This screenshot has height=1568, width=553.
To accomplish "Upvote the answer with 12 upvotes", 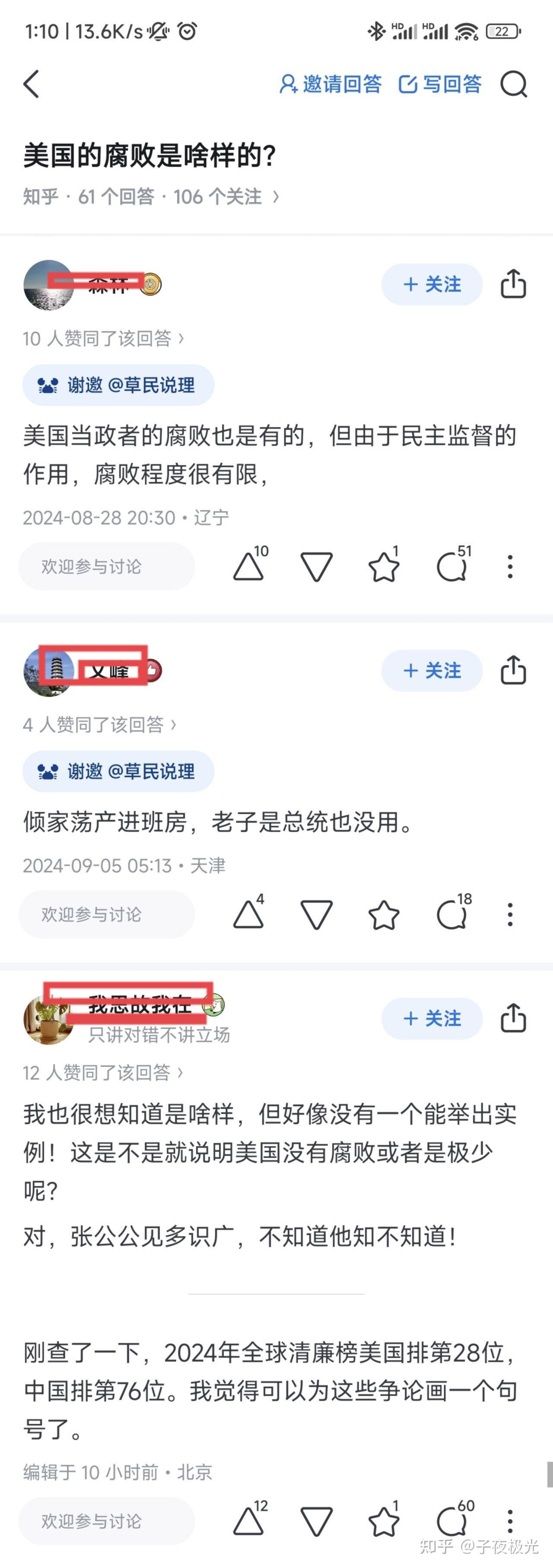I will [249, 1521].
